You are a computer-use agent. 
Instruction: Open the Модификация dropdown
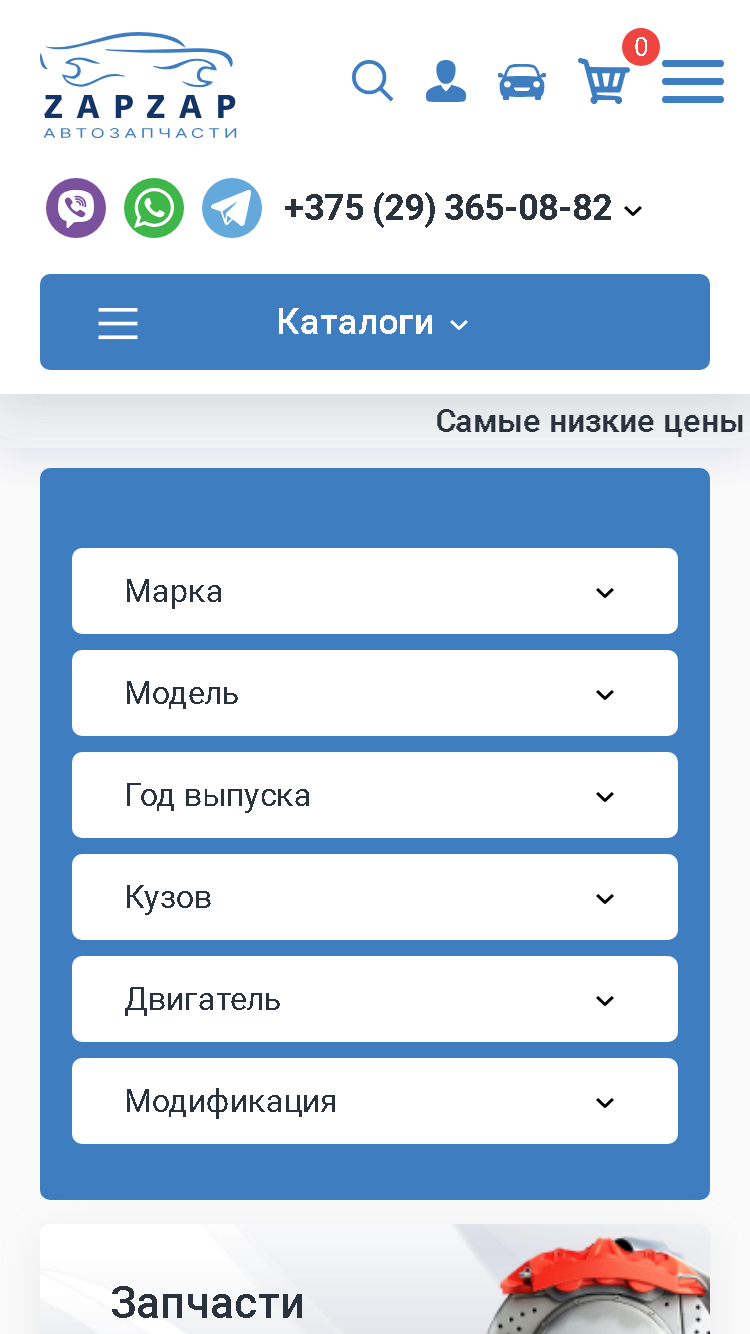375,1101
